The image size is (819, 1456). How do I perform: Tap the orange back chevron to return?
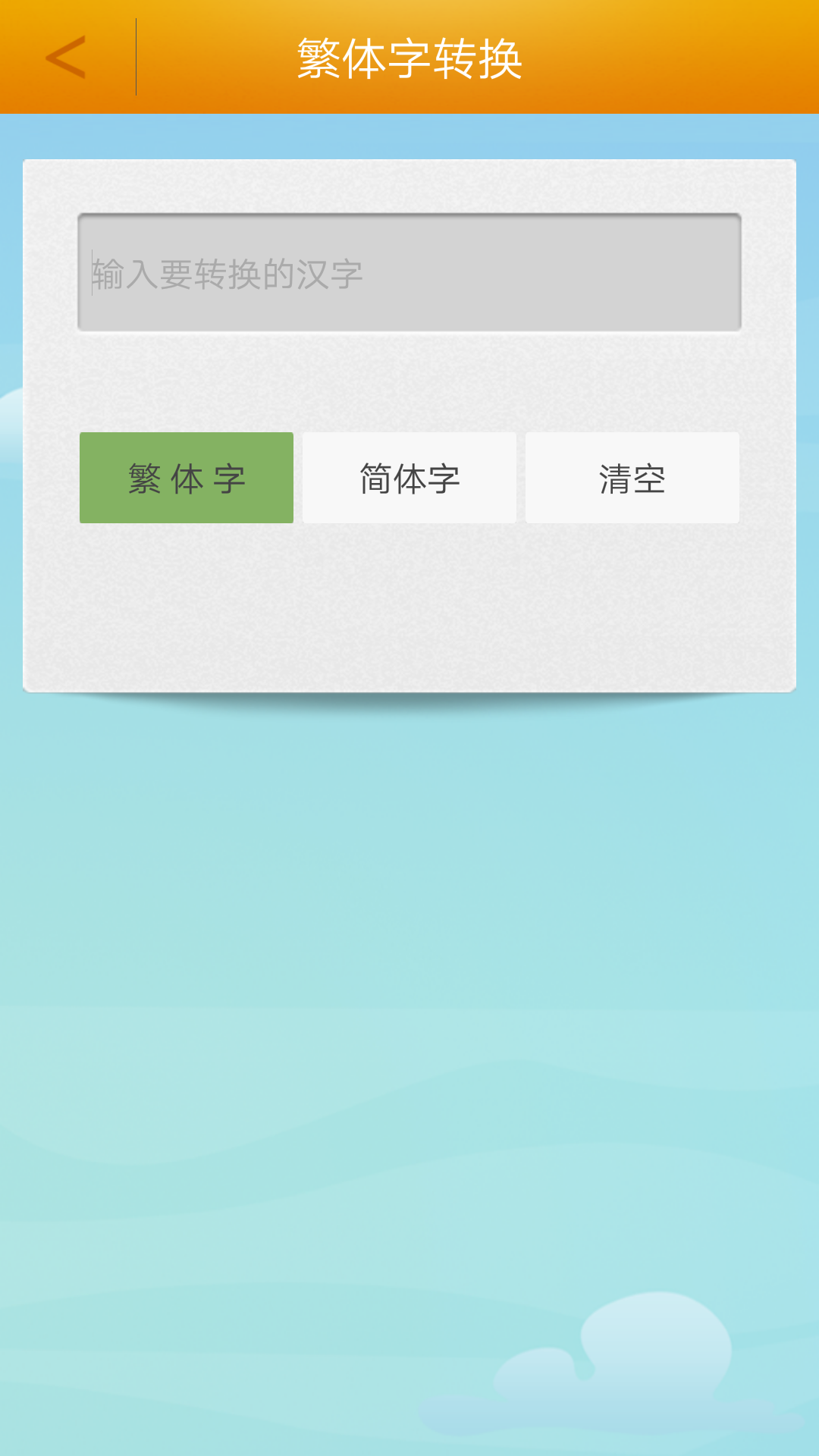64,57
